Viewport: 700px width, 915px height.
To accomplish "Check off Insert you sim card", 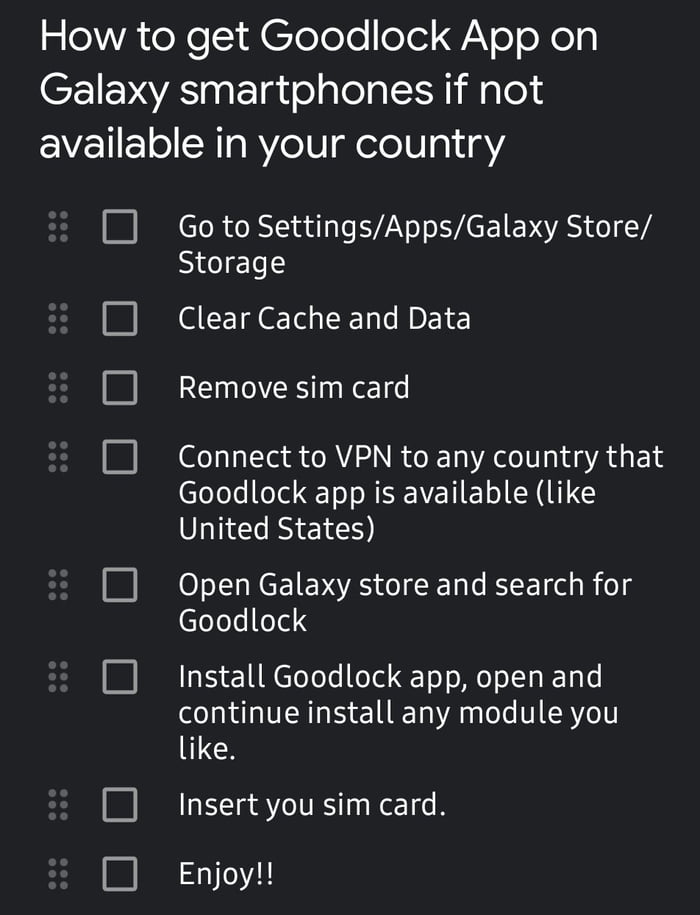I will coord(120,804).
